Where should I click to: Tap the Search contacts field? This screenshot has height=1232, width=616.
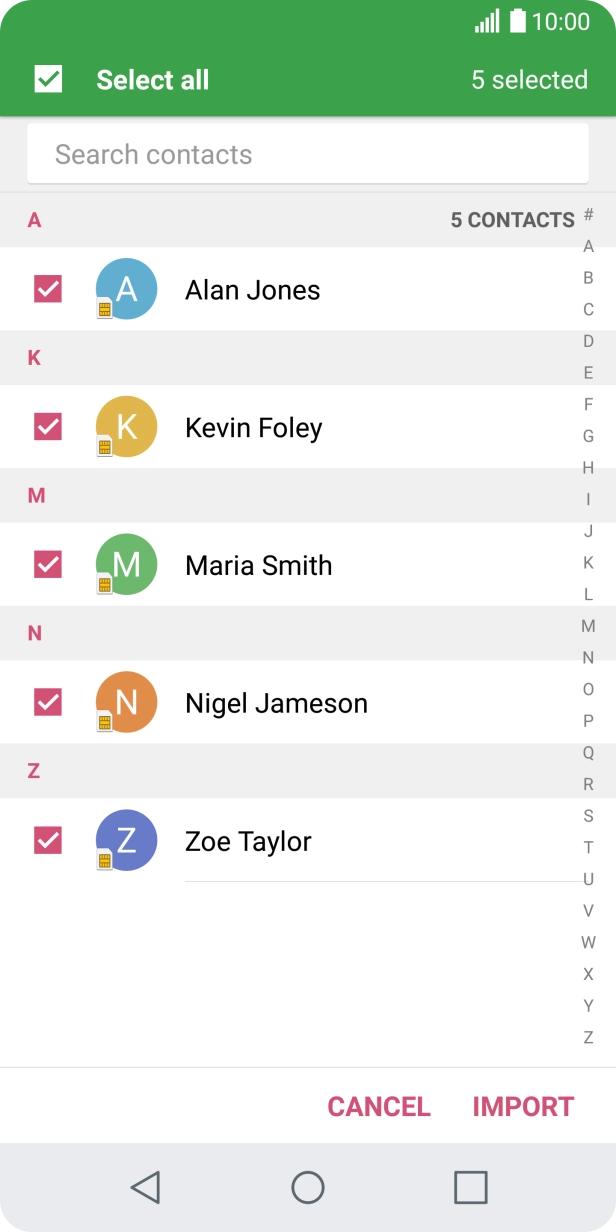tap(307, 155)
